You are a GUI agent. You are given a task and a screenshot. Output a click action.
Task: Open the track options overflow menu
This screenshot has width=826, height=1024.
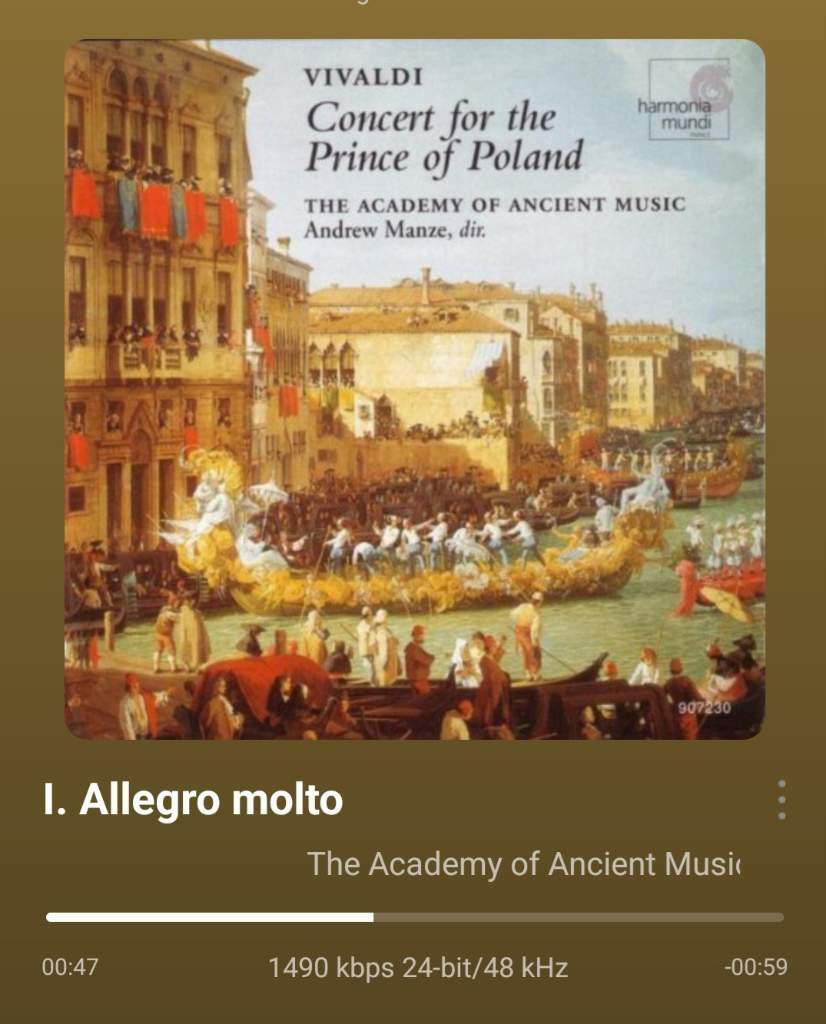pos(781,800)
